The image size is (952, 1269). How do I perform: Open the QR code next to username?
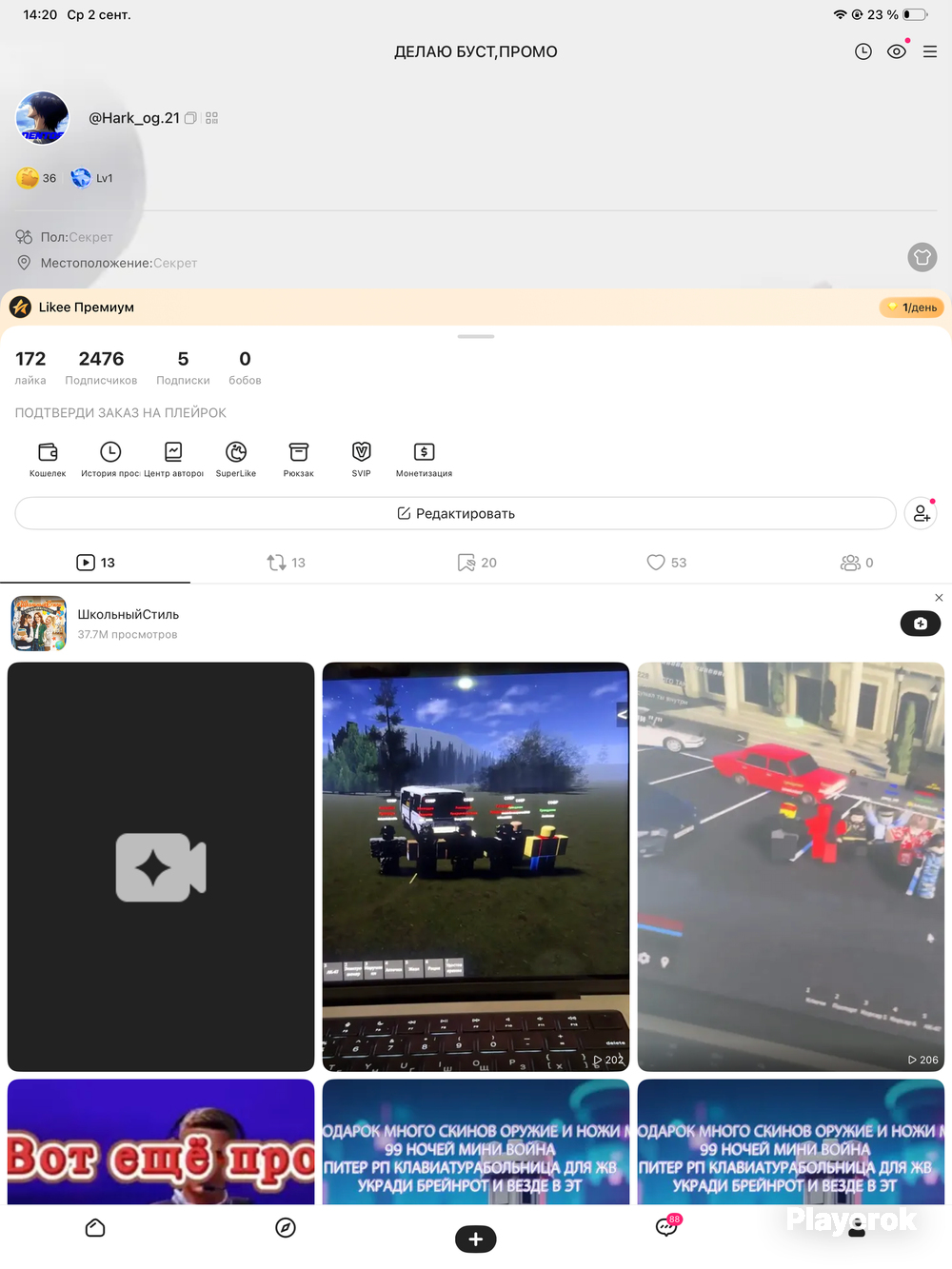click(211, 118)
